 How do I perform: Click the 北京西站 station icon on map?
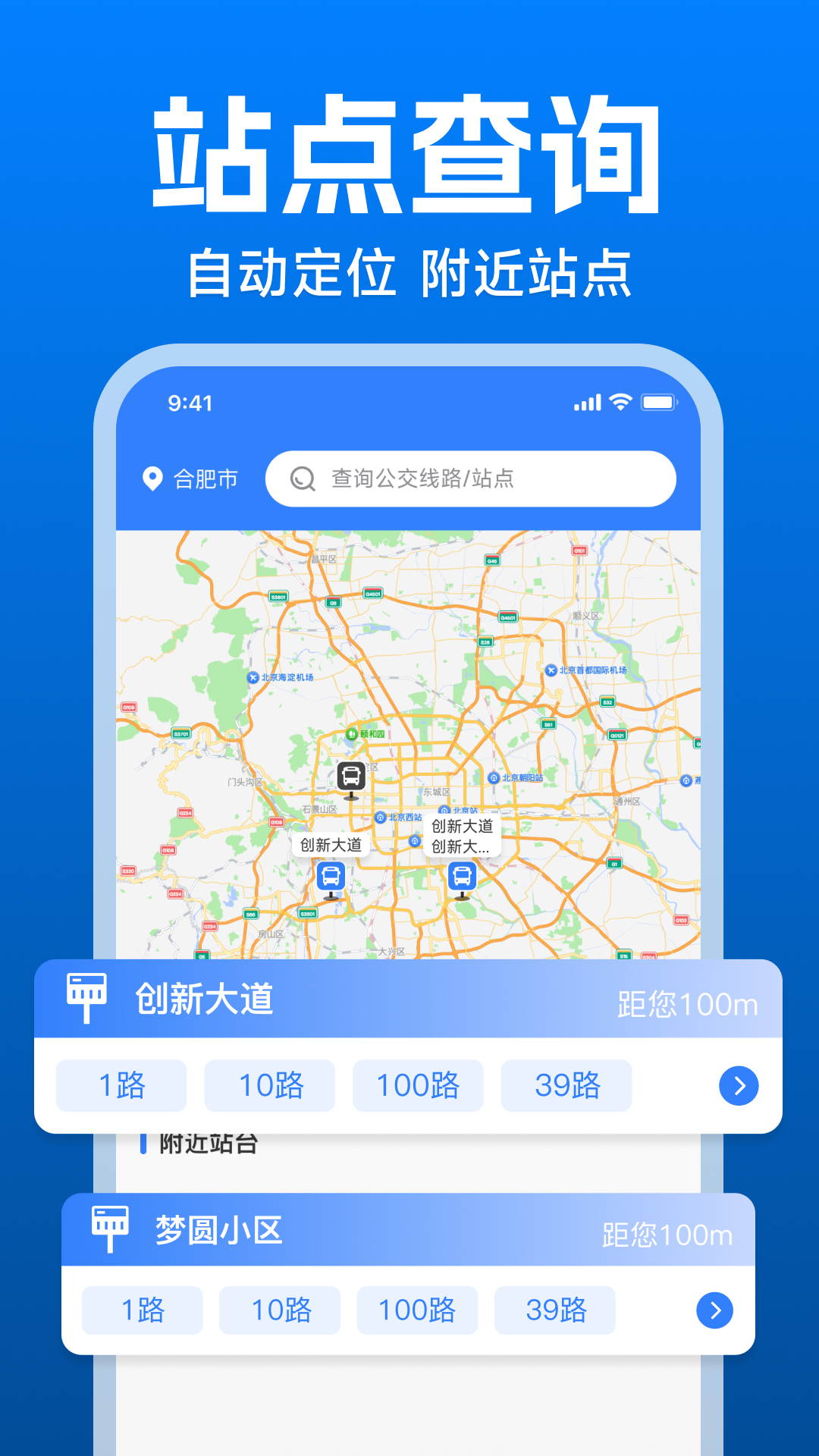(381, 818)
